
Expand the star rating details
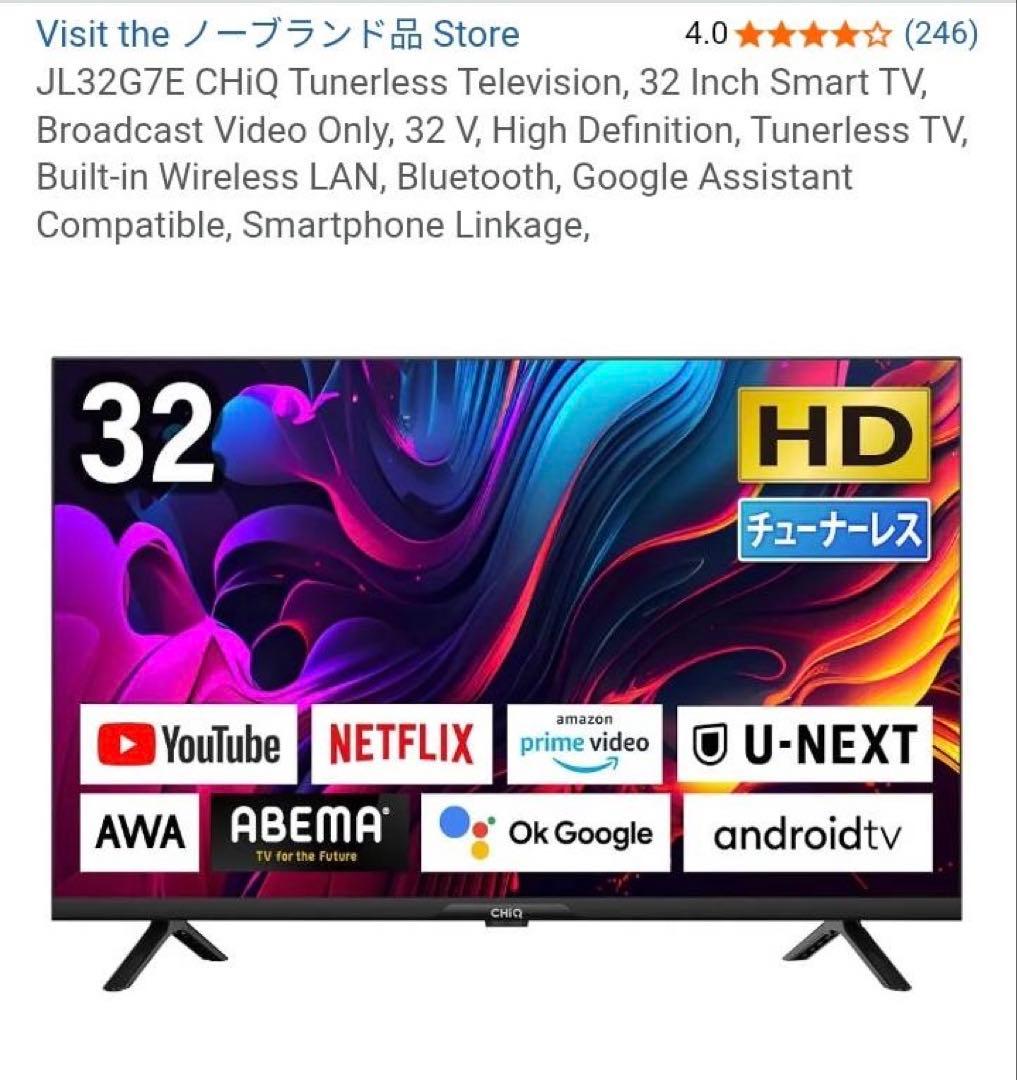(810, 33)
